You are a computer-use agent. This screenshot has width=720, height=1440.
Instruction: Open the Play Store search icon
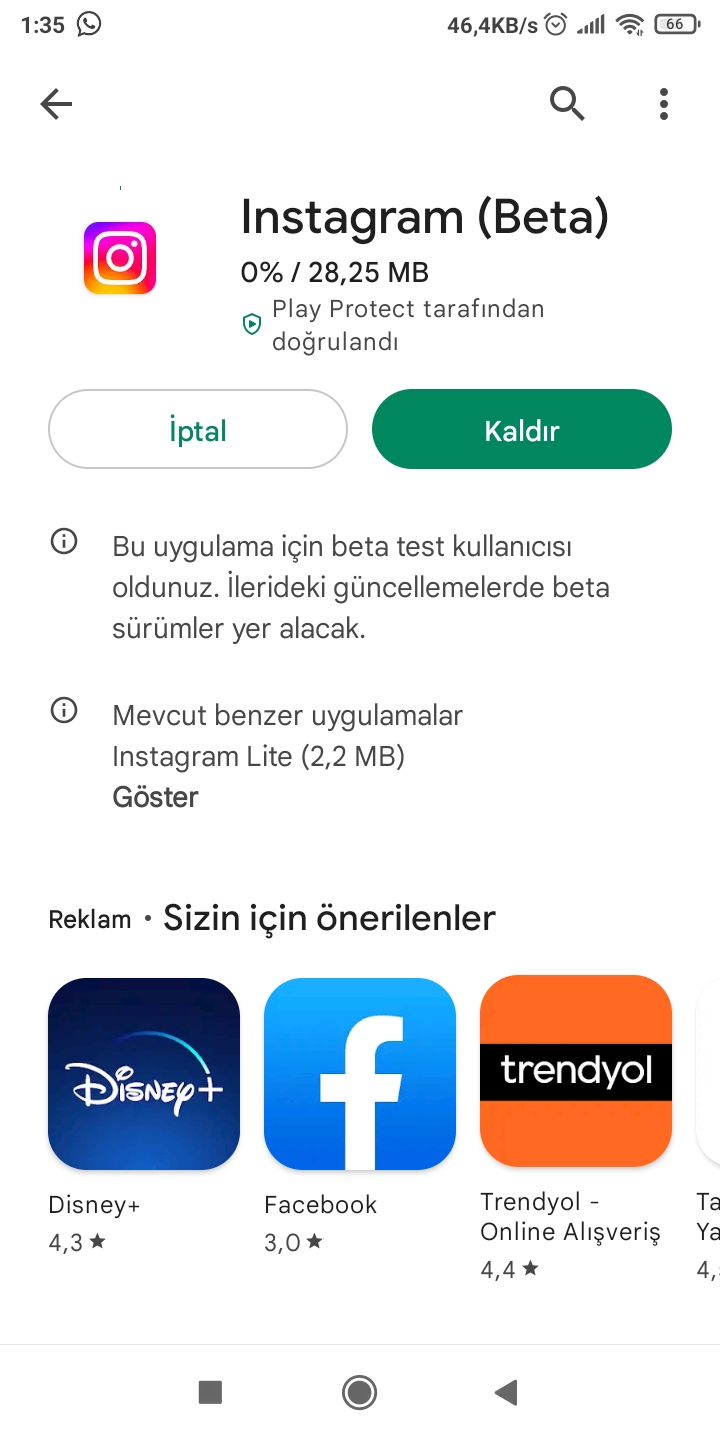point(567,104)
